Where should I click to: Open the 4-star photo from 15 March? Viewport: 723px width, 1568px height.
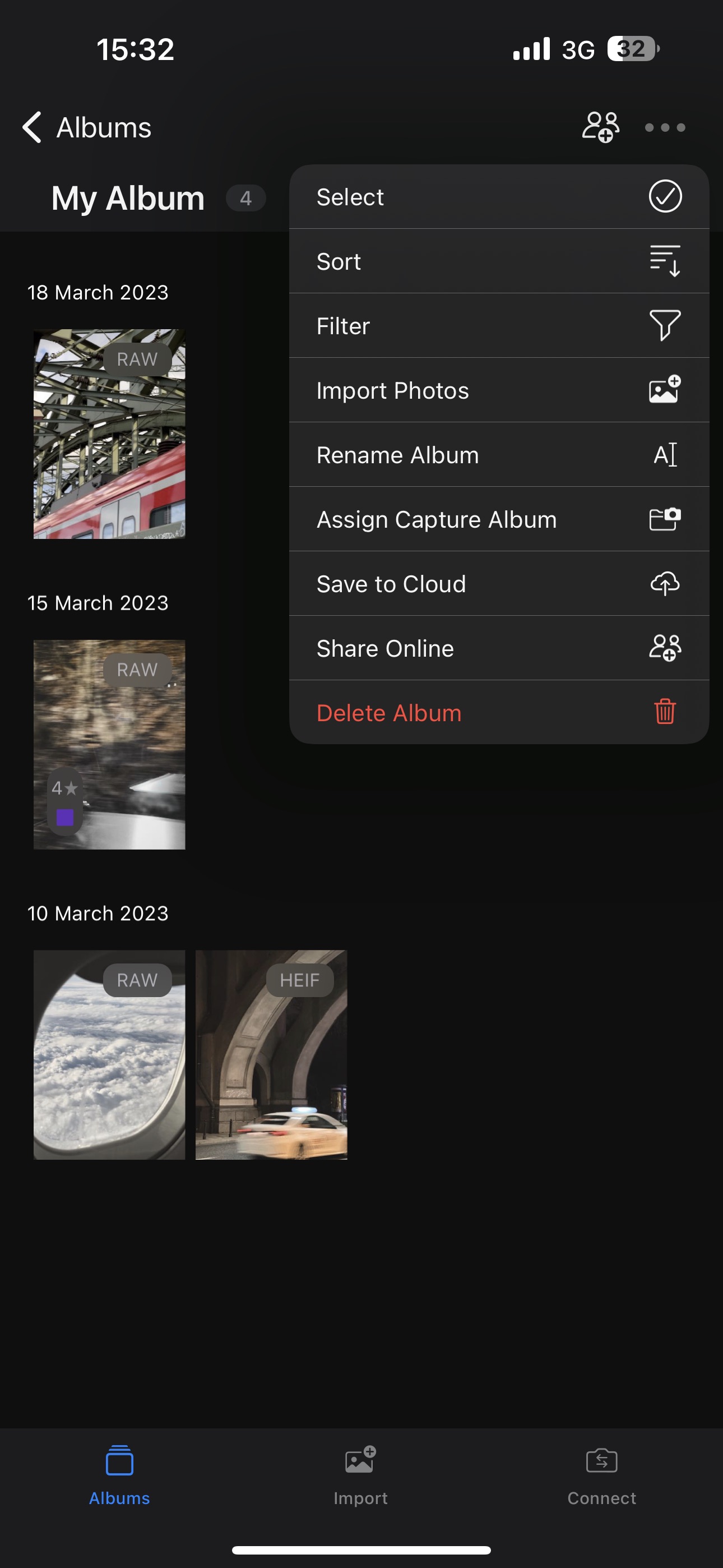109,744
